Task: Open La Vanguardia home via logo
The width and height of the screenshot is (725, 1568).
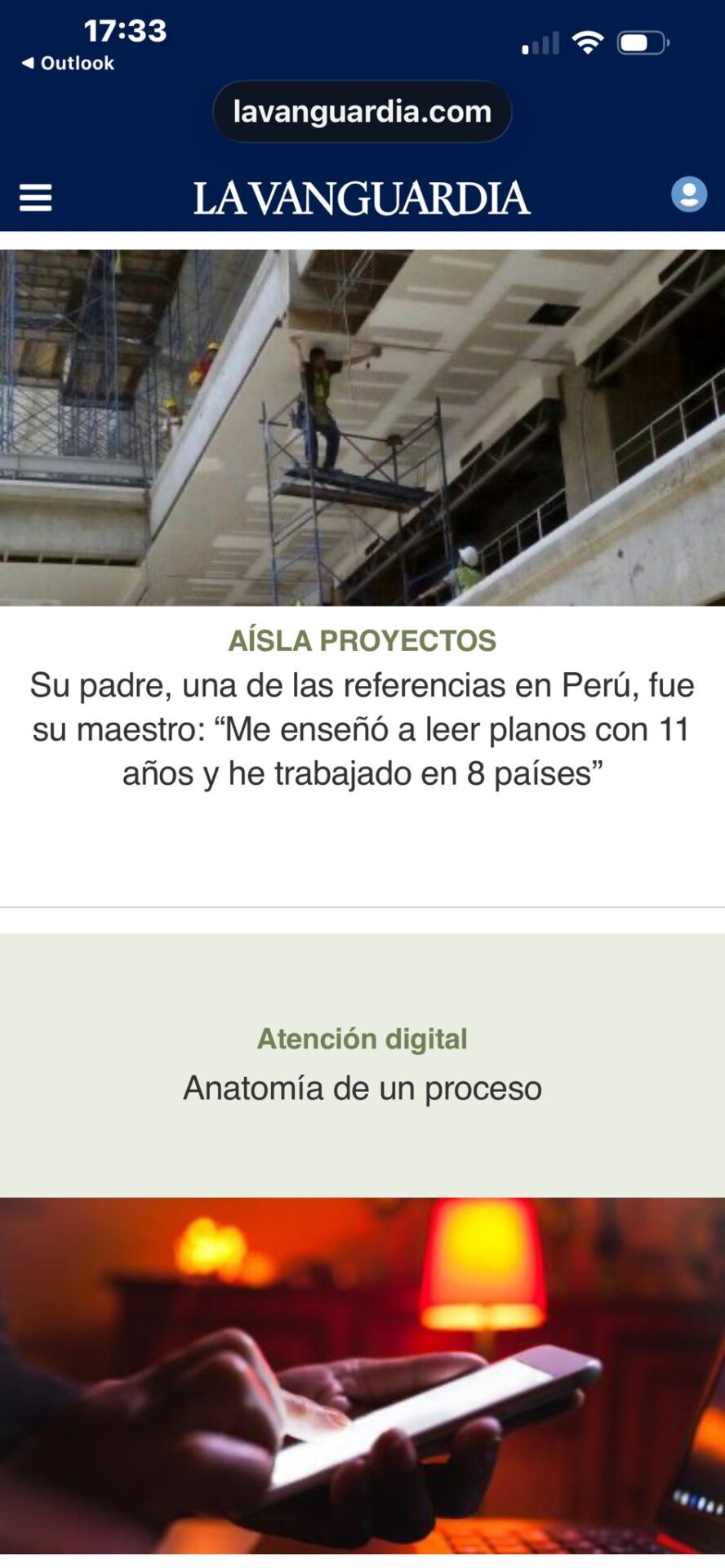Action: [362, 198]
